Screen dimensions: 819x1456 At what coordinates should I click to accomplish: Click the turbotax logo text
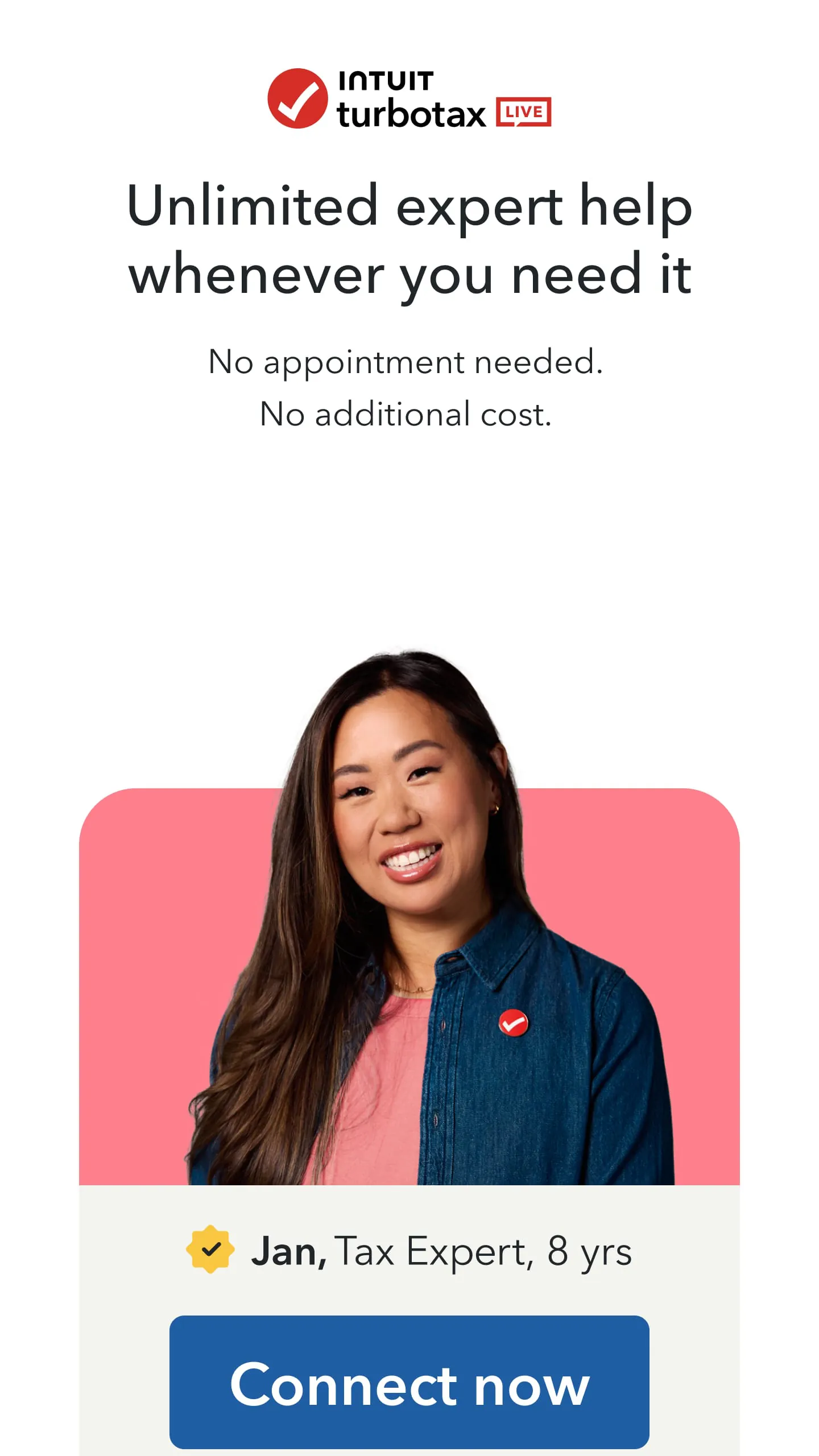coord(411,111)
